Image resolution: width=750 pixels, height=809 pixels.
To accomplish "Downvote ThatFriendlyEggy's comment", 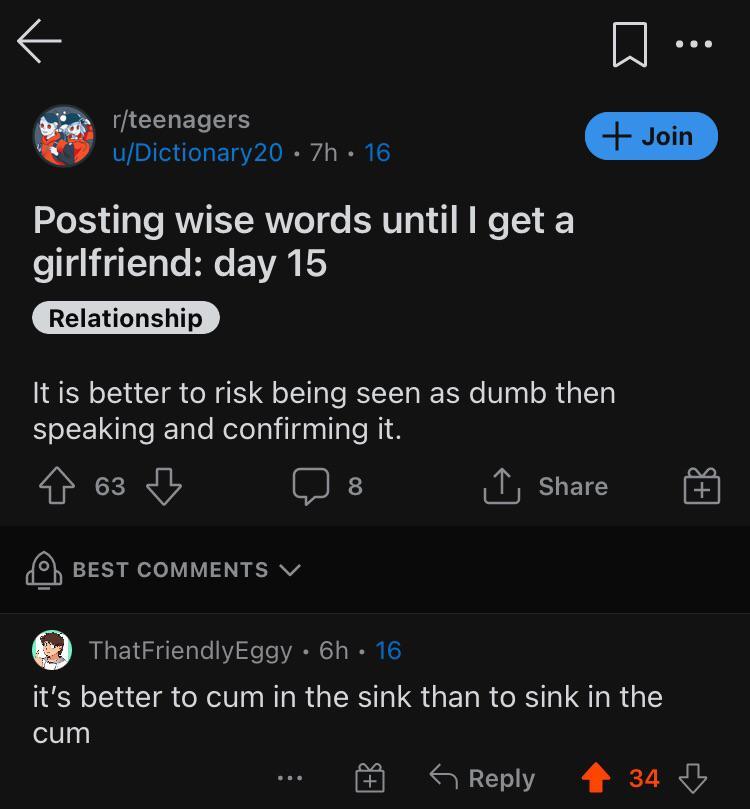I will coord(693,778).
